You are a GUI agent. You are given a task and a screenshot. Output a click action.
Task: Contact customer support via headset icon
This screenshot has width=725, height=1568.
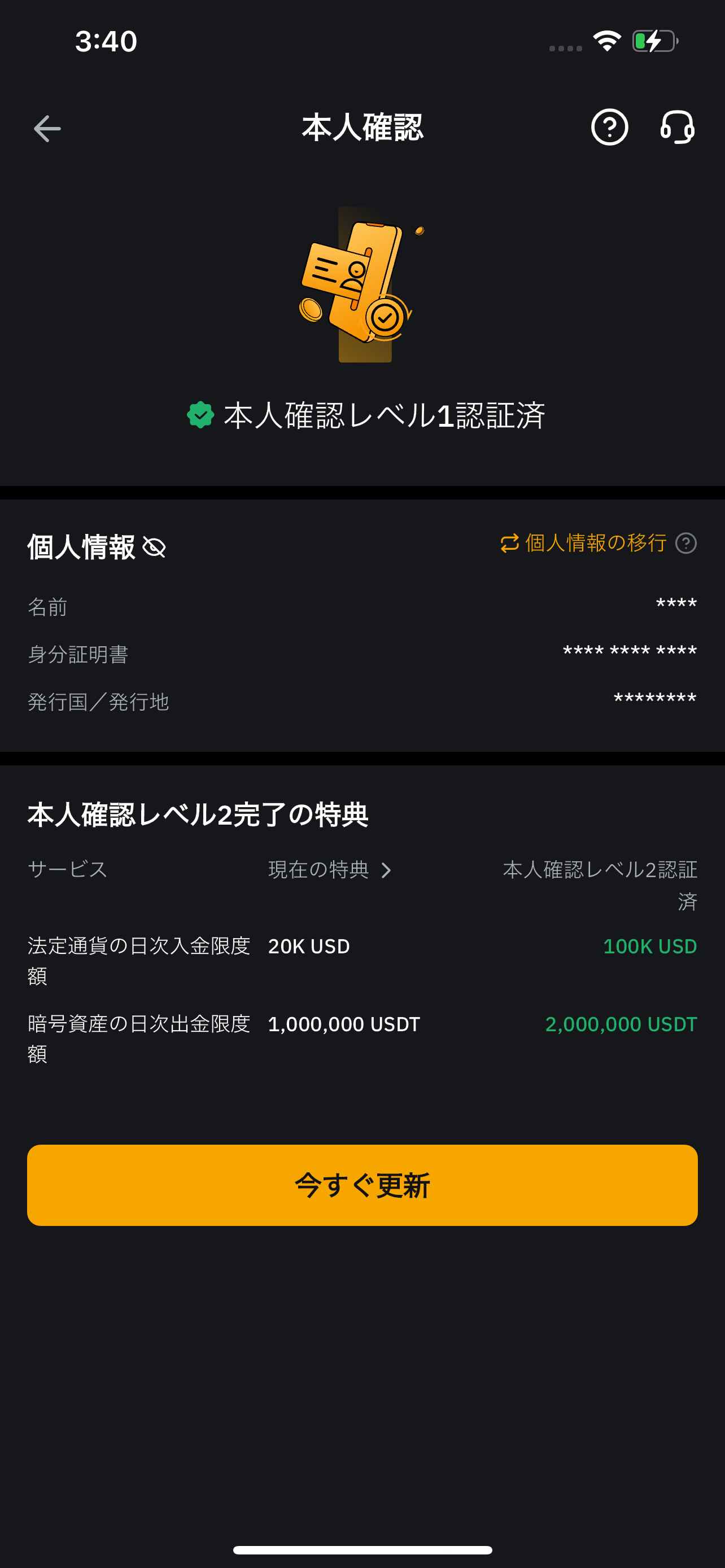(x=678, y=127)
